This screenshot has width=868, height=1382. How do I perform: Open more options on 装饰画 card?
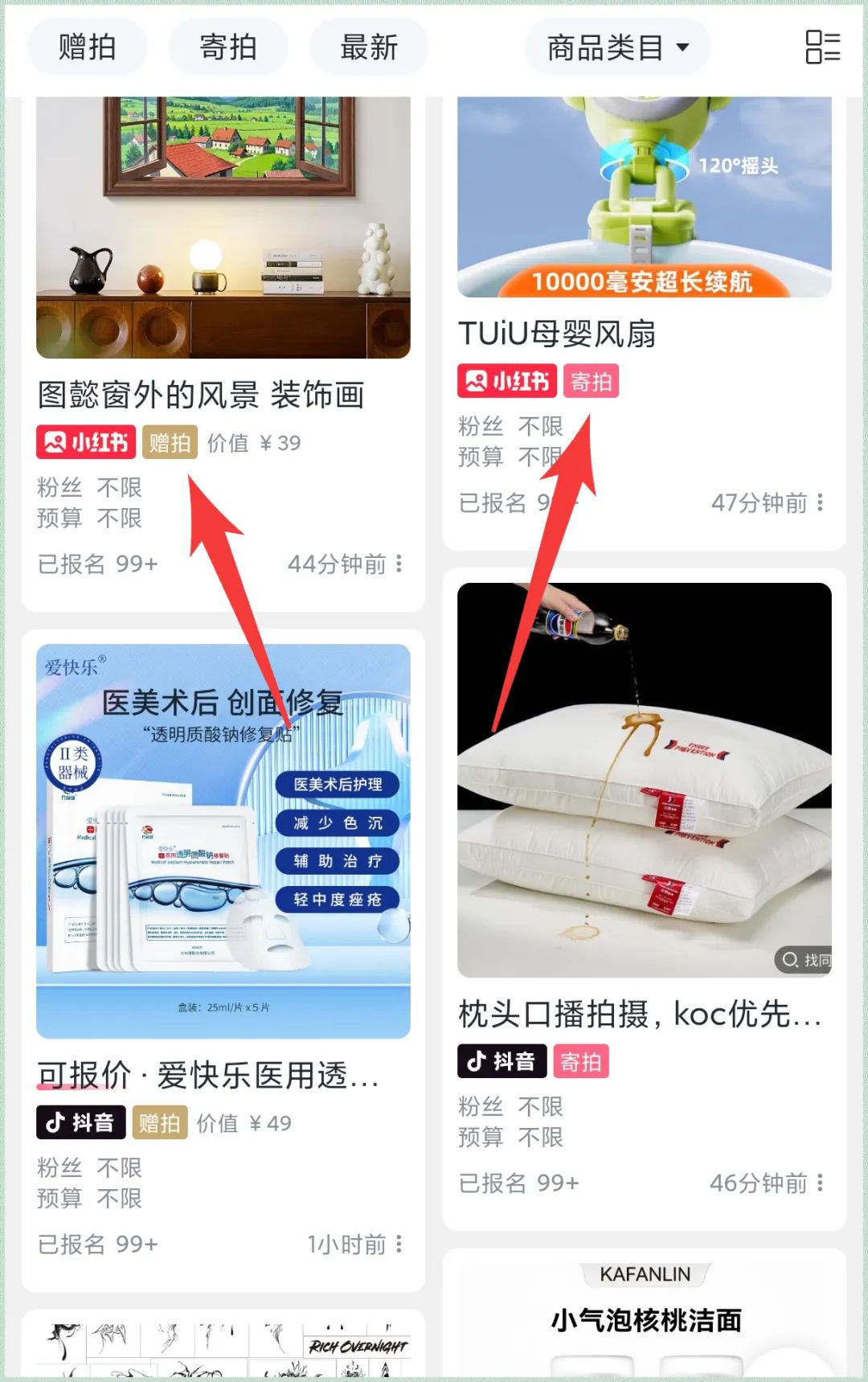tap(399, 564)
